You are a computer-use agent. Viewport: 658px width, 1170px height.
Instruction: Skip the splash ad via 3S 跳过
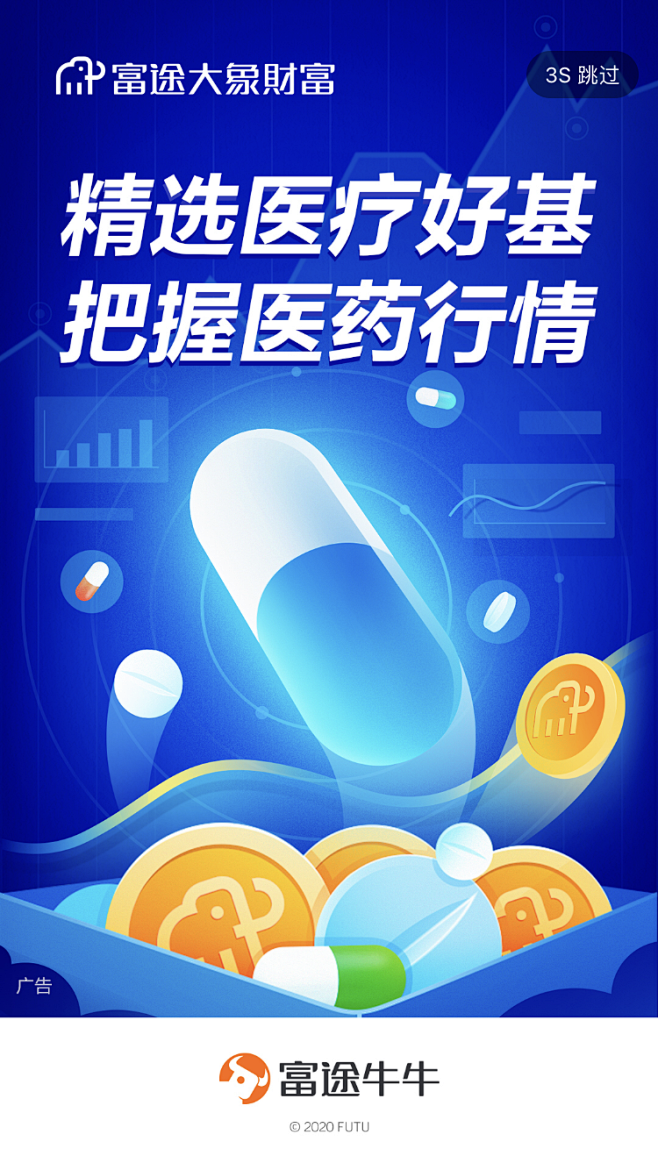pos(582,76)
